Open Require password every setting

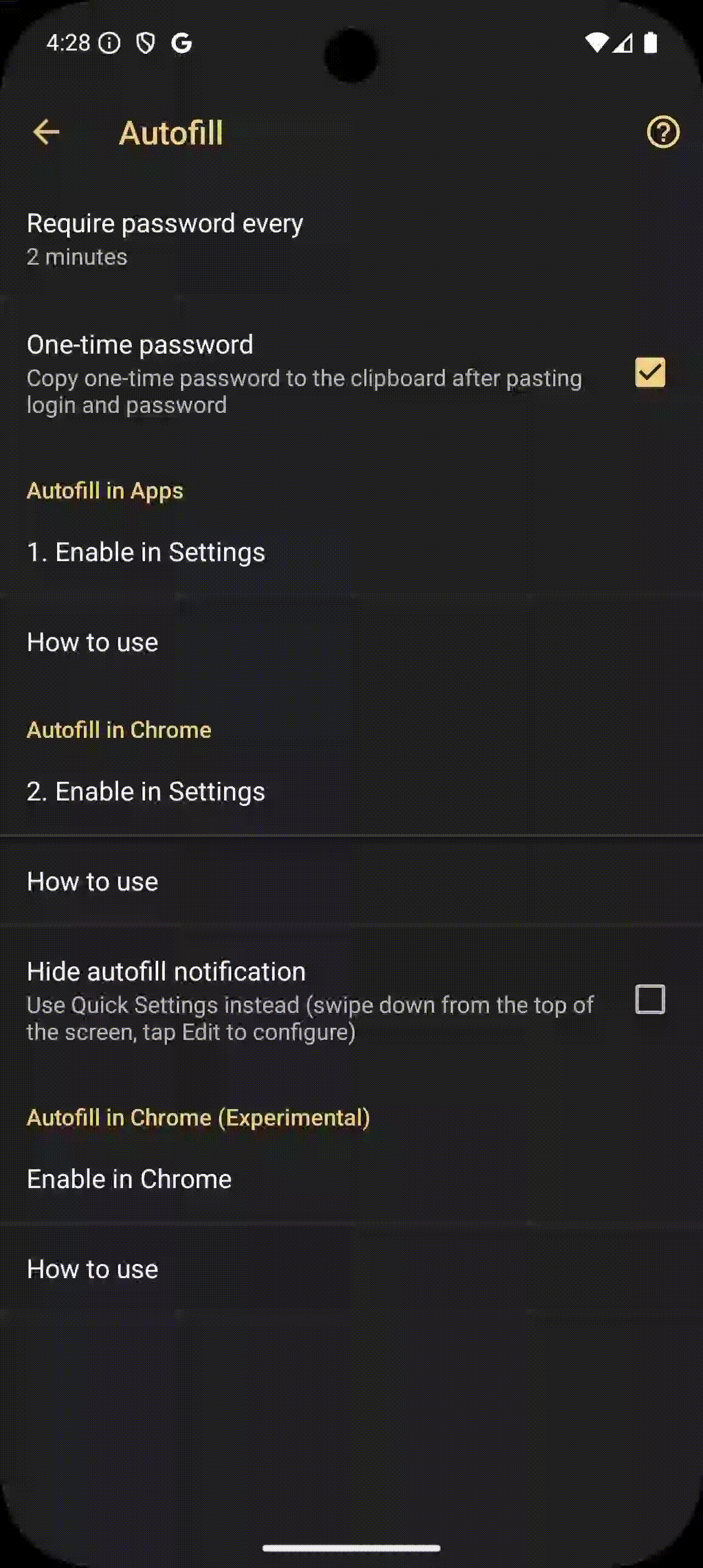164,239
